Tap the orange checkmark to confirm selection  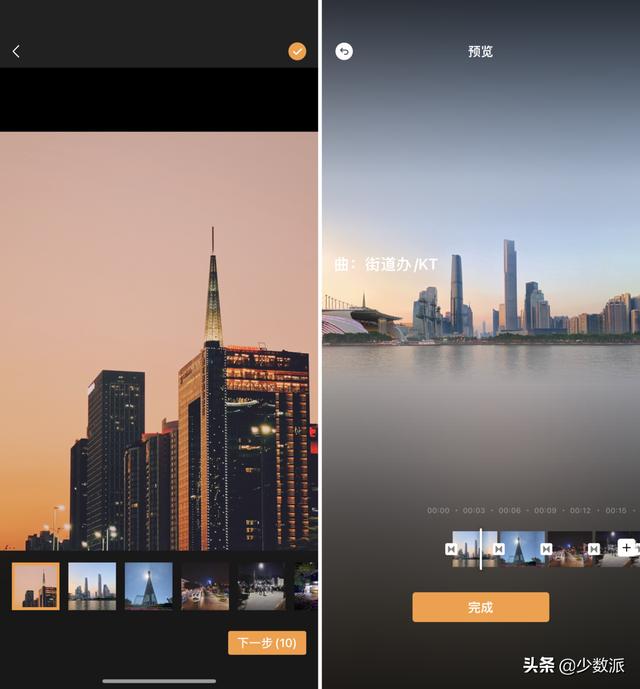pyautogui.click(x=297, y=51)
